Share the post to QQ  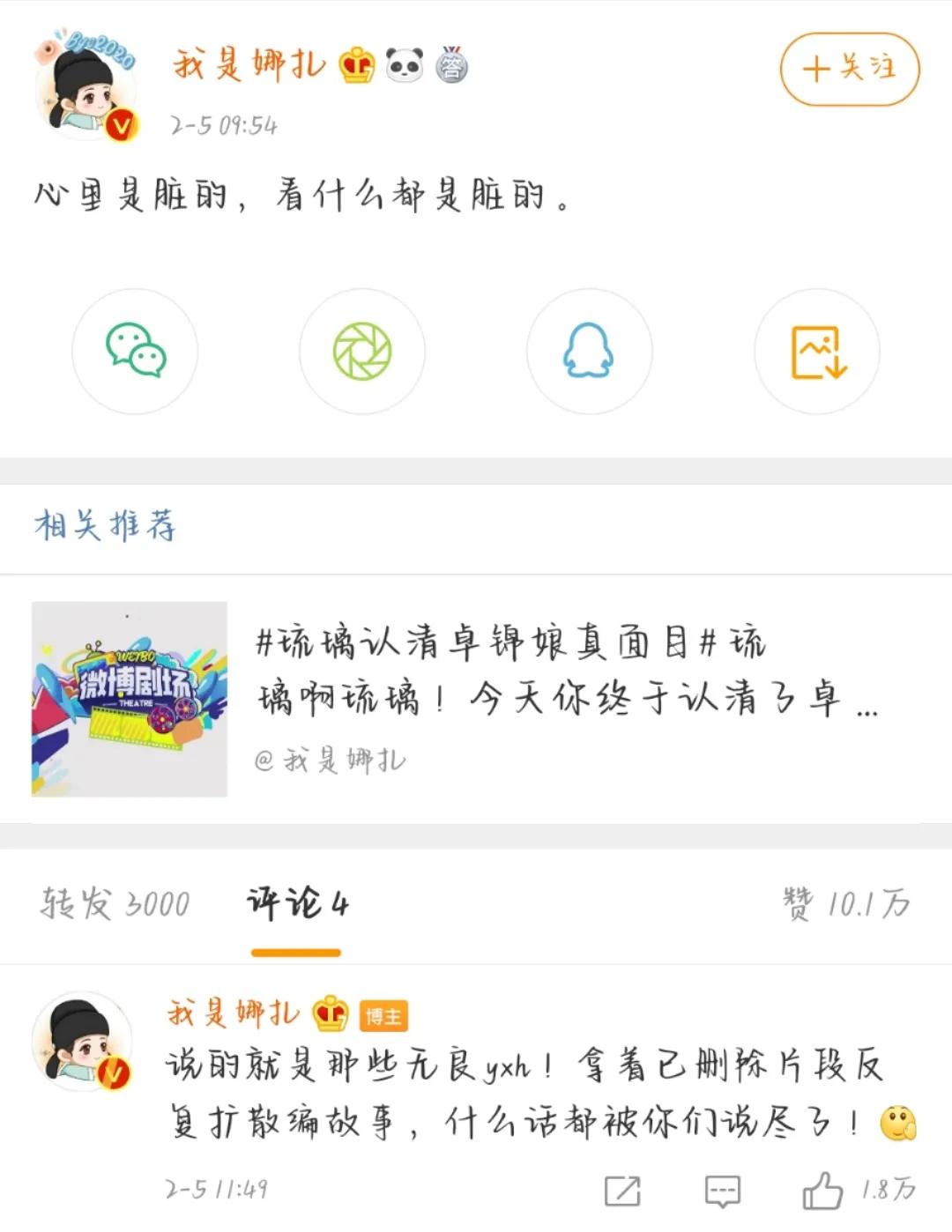tap(589, 351)
